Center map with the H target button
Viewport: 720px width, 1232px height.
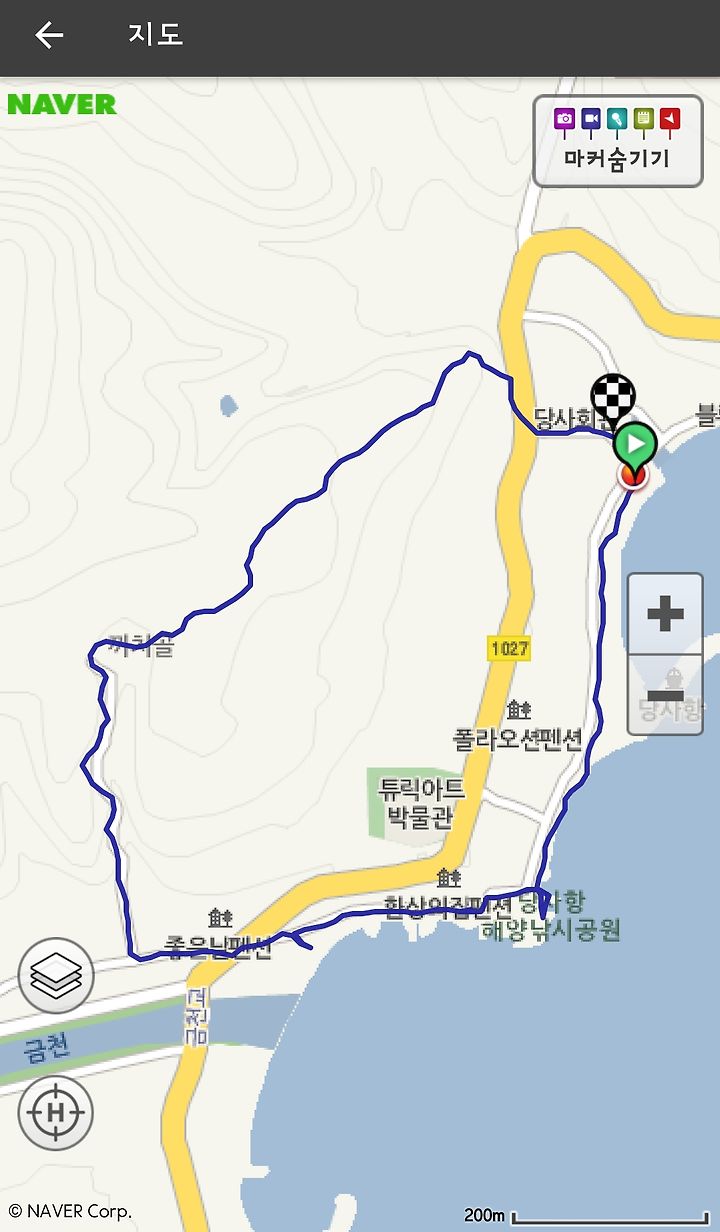pyautogui.click(x=56, y=1112)
